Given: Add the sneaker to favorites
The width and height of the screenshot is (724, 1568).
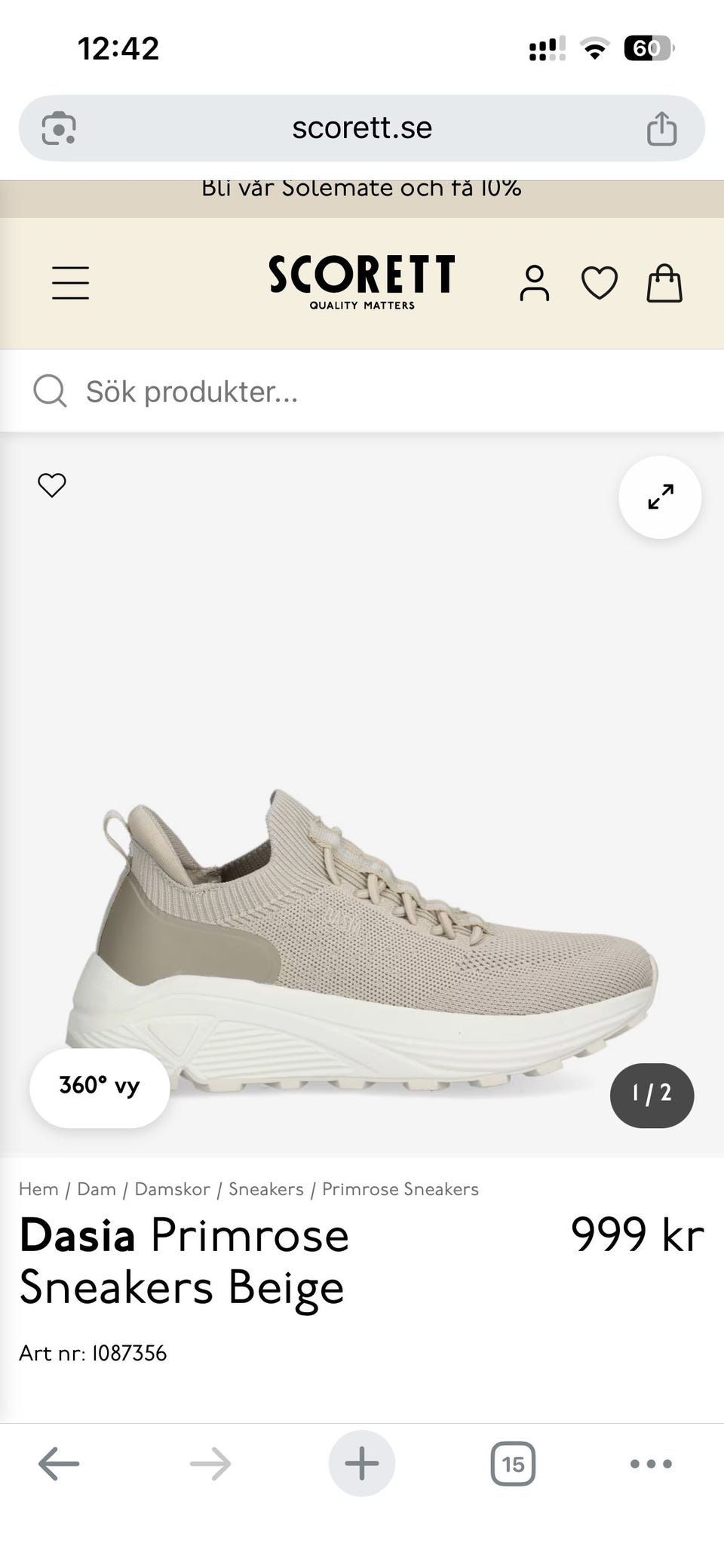Looking at the screenshot, I should pos(52,485).
